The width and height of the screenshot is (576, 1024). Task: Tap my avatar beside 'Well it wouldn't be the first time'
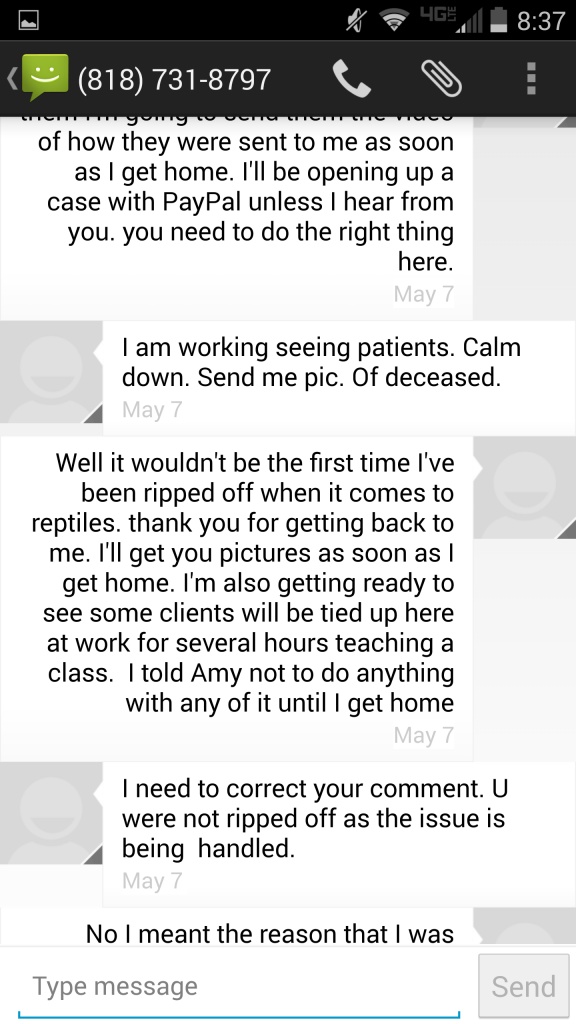pyautogui.click(x=524, y=488)
